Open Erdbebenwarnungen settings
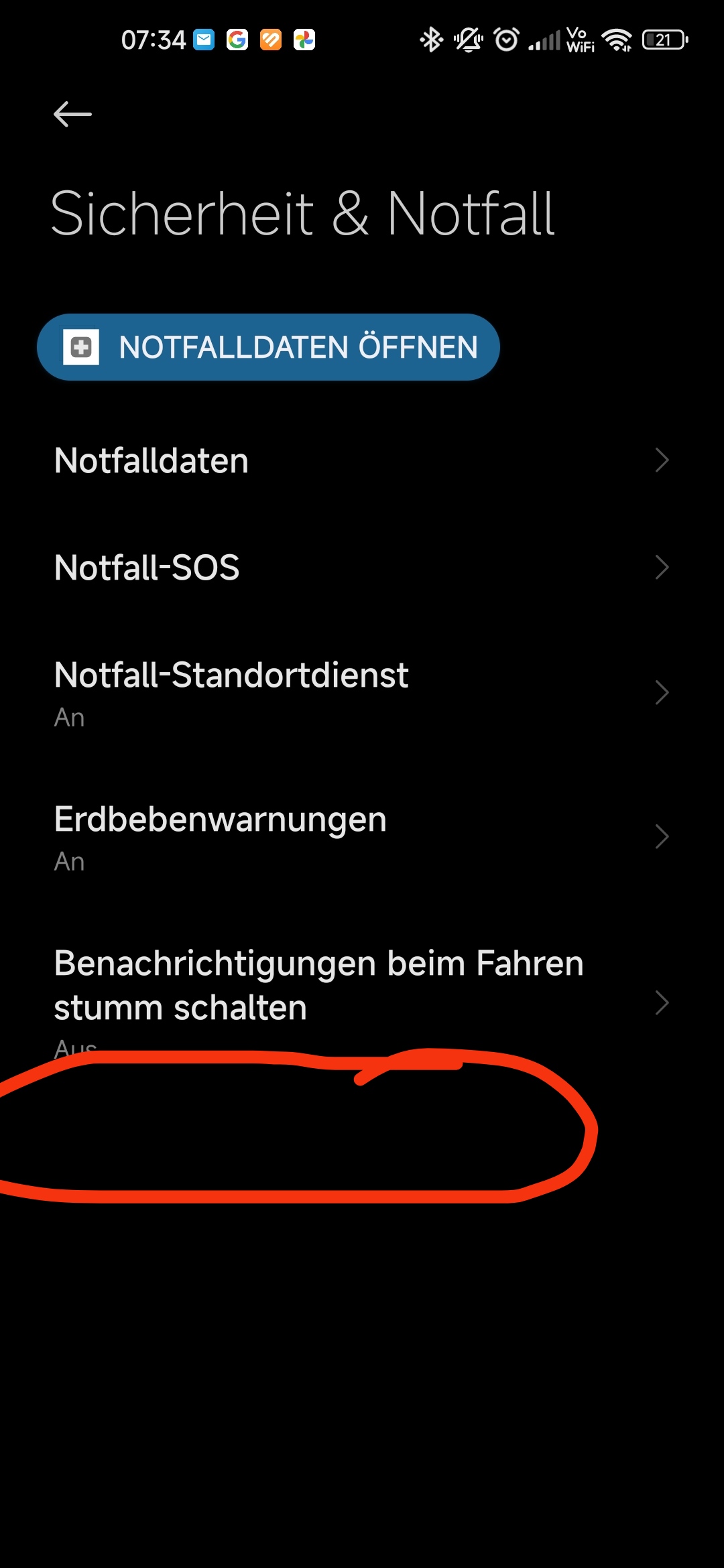724x1568 pixels. [362, 837]
